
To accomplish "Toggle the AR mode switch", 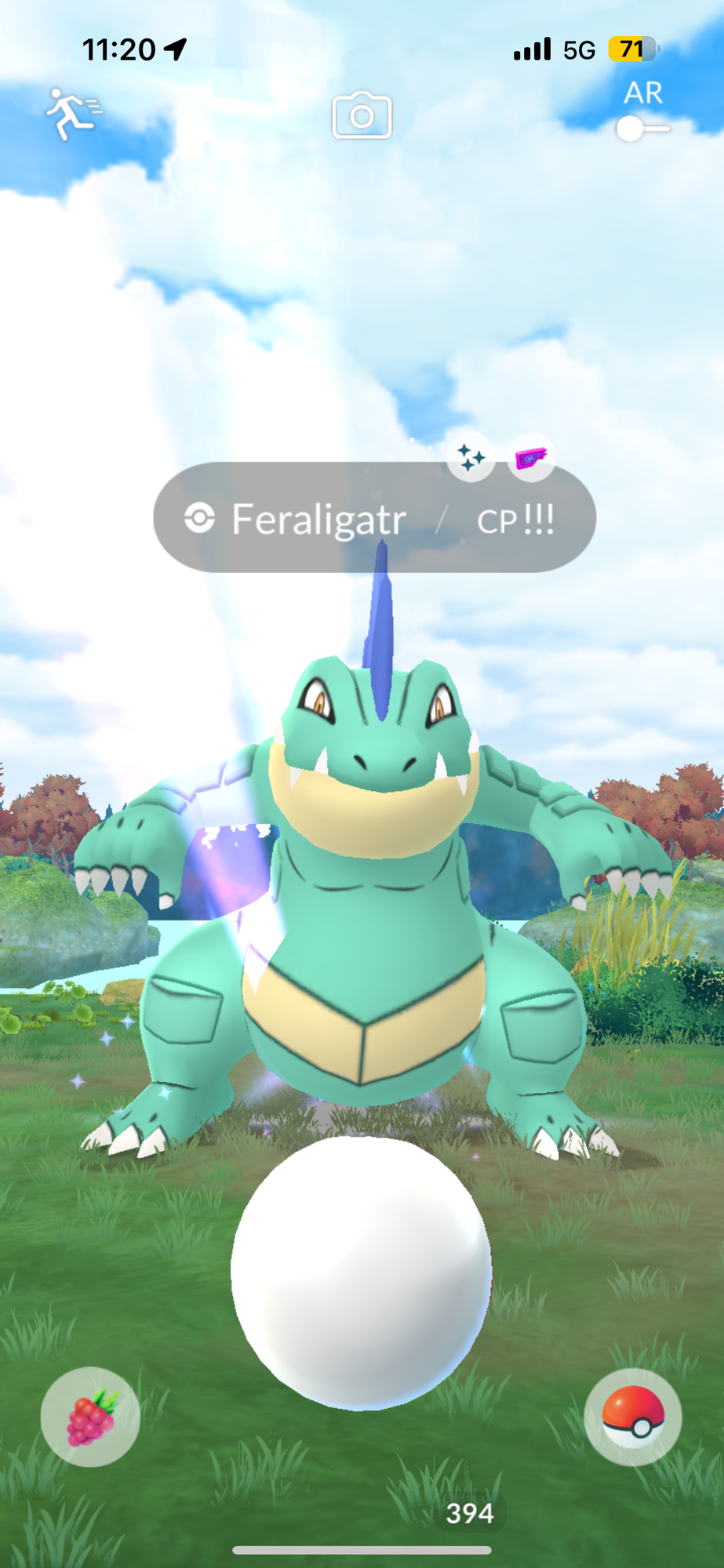I will pyautogui.click(x=642, y=128).
